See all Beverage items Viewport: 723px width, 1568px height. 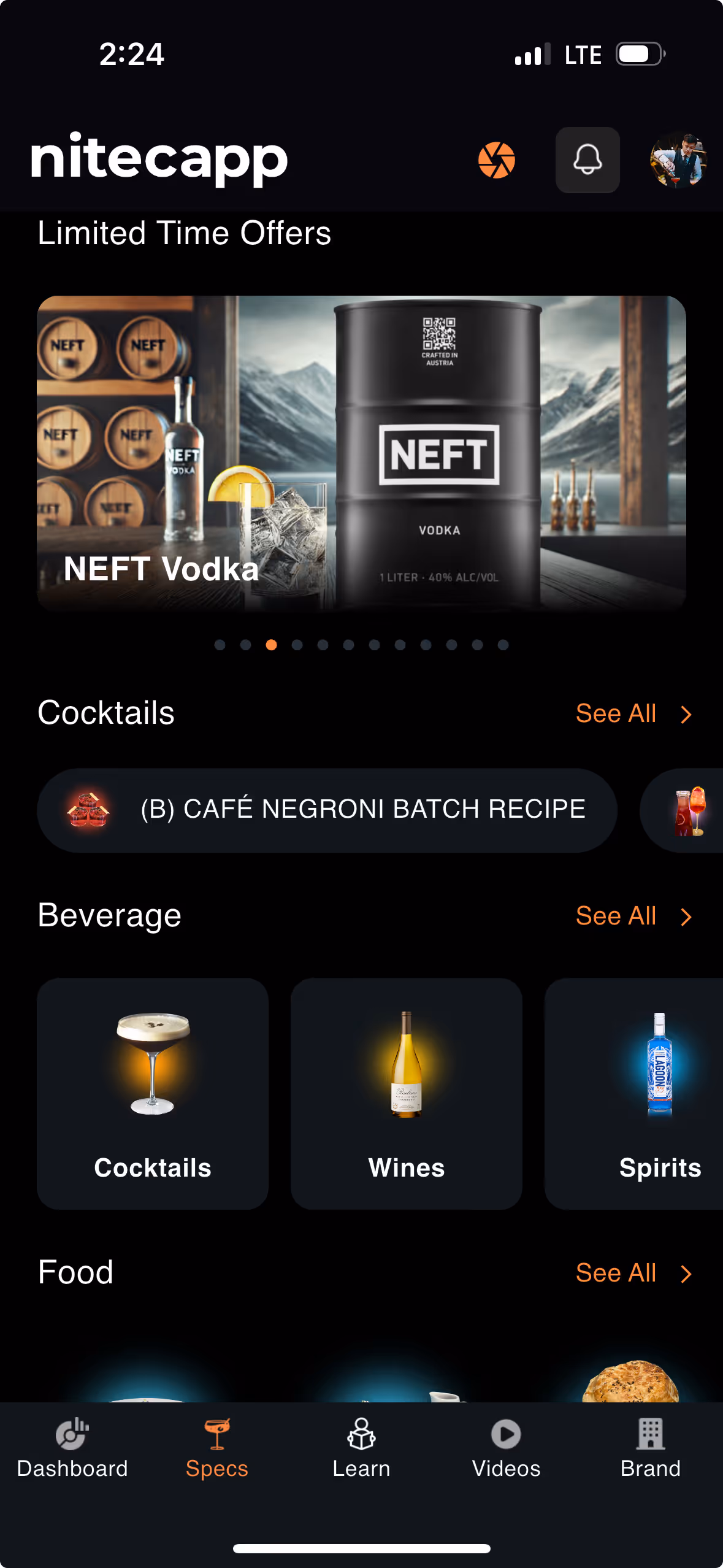tap(634, 916)
